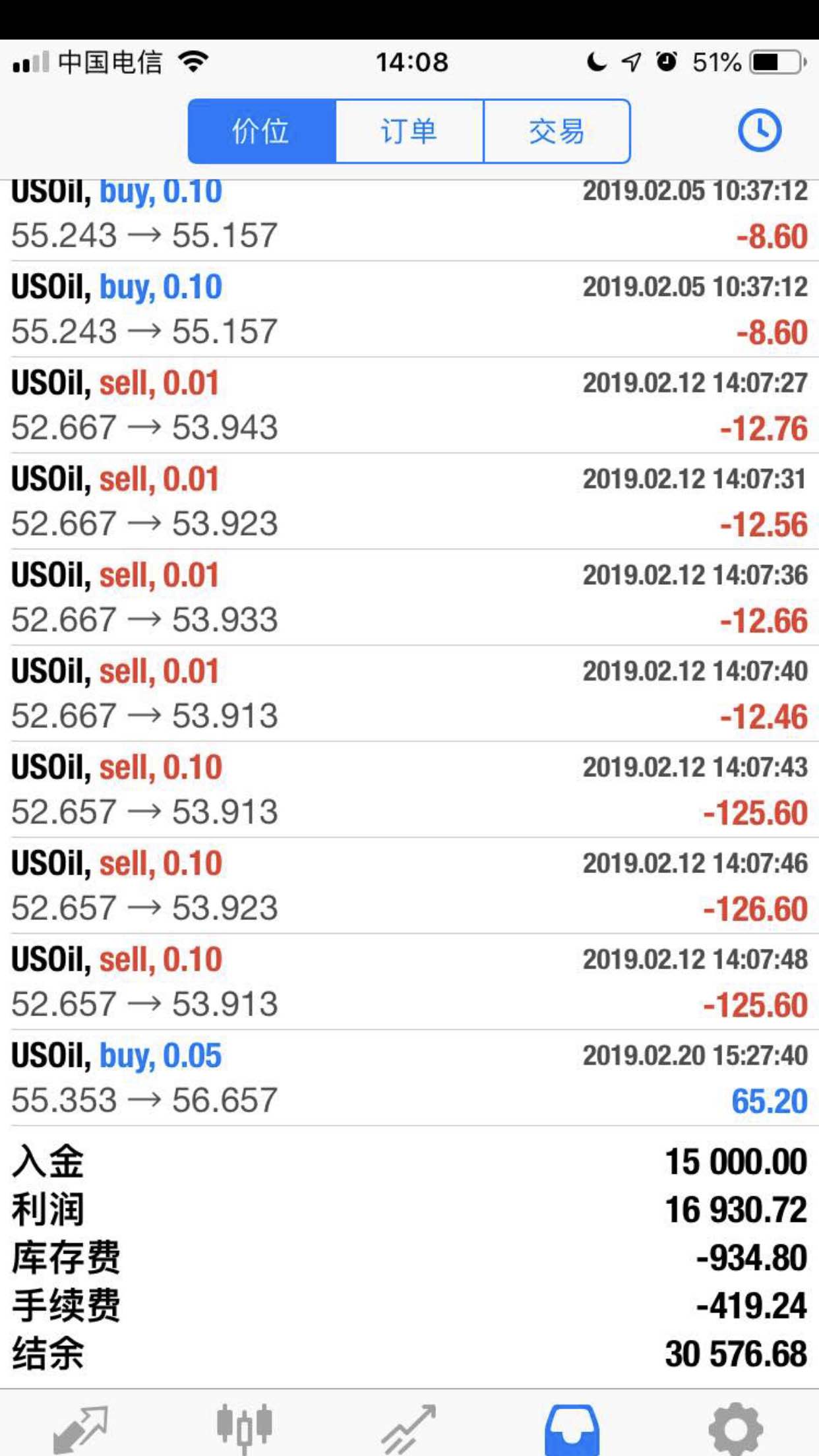
Task: Switch to the 订单 segment
Action: pyautogui.click(x=409, y=131)
